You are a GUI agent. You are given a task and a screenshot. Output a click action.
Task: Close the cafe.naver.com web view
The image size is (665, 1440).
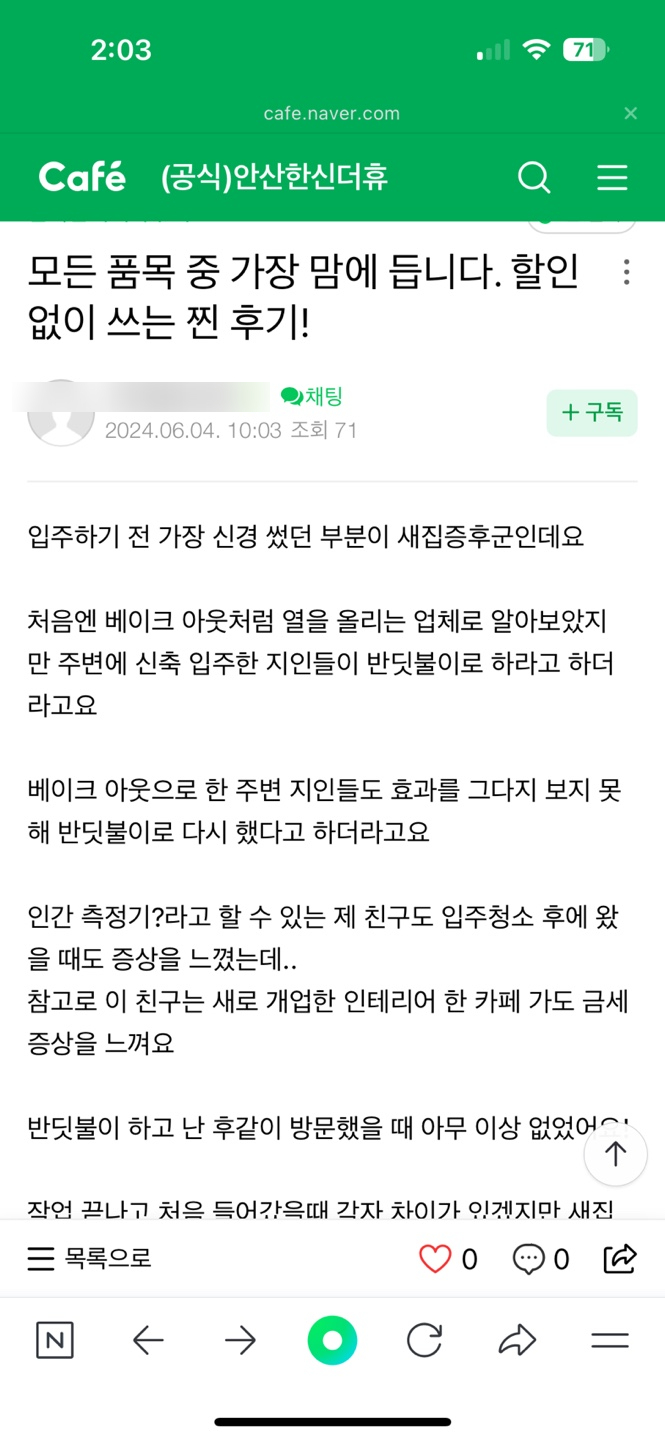(630, 113)
